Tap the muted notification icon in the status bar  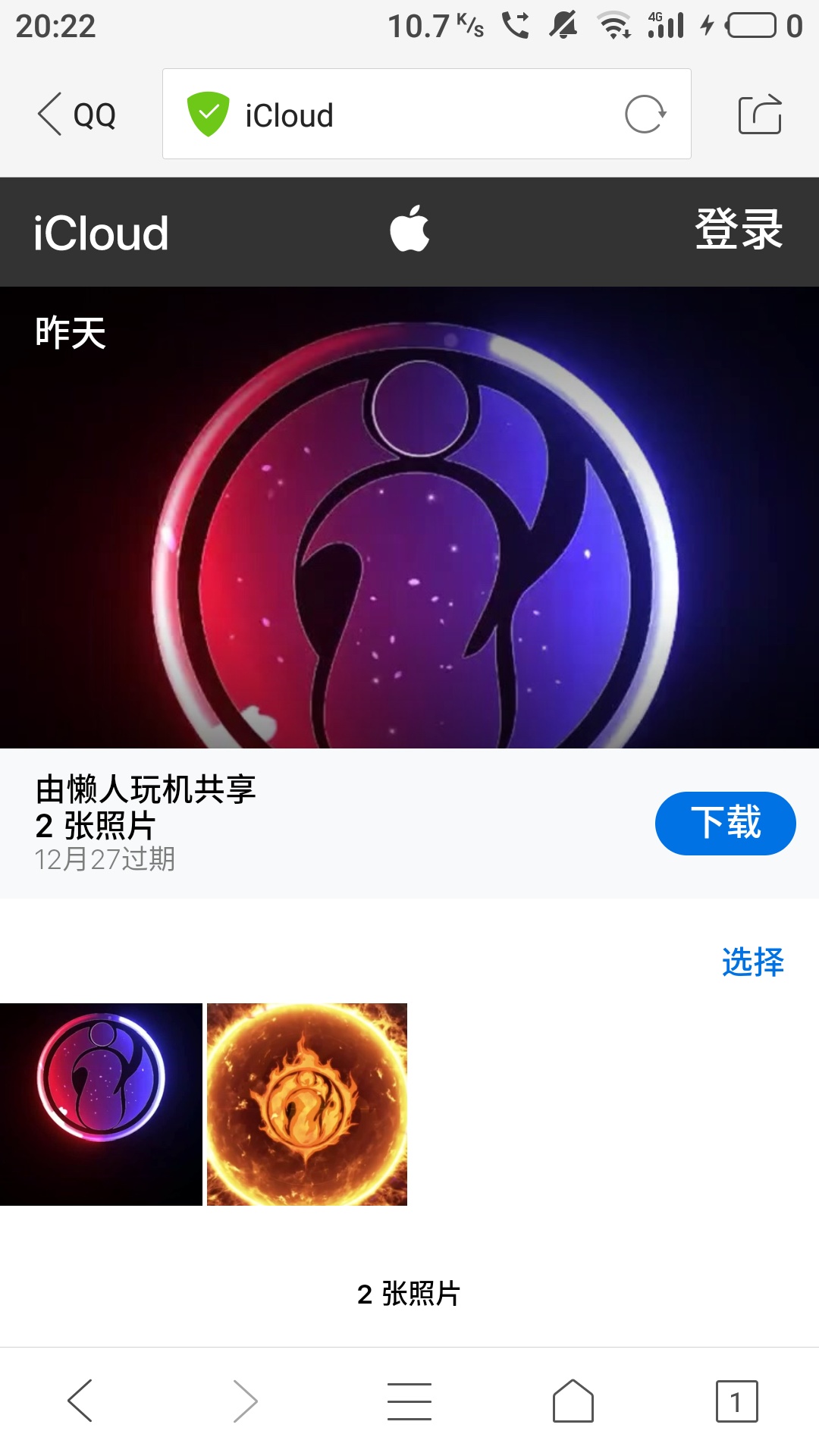[x=561, y=25]
